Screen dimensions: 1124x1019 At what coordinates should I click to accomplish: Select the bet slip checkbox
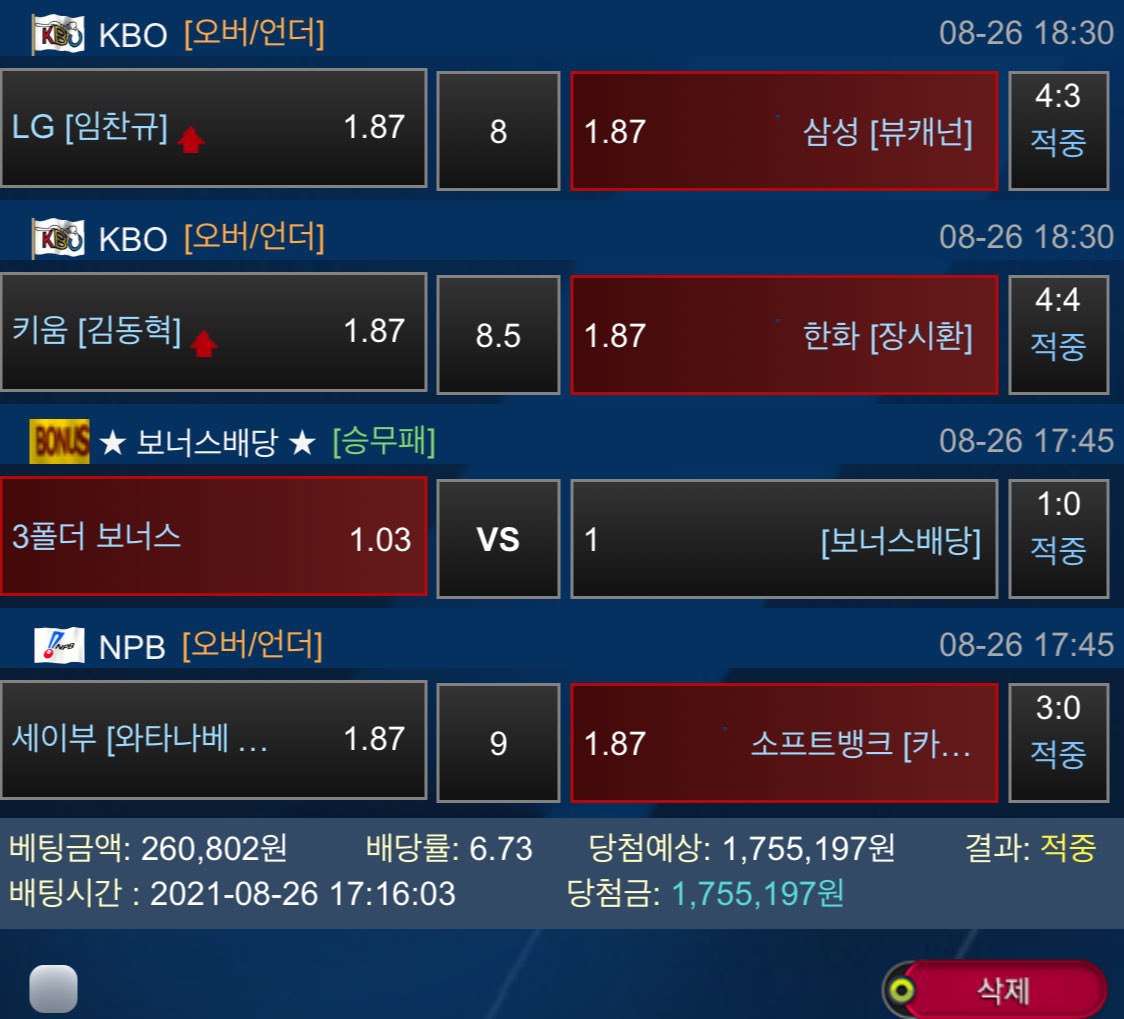[x=53, y=989]
